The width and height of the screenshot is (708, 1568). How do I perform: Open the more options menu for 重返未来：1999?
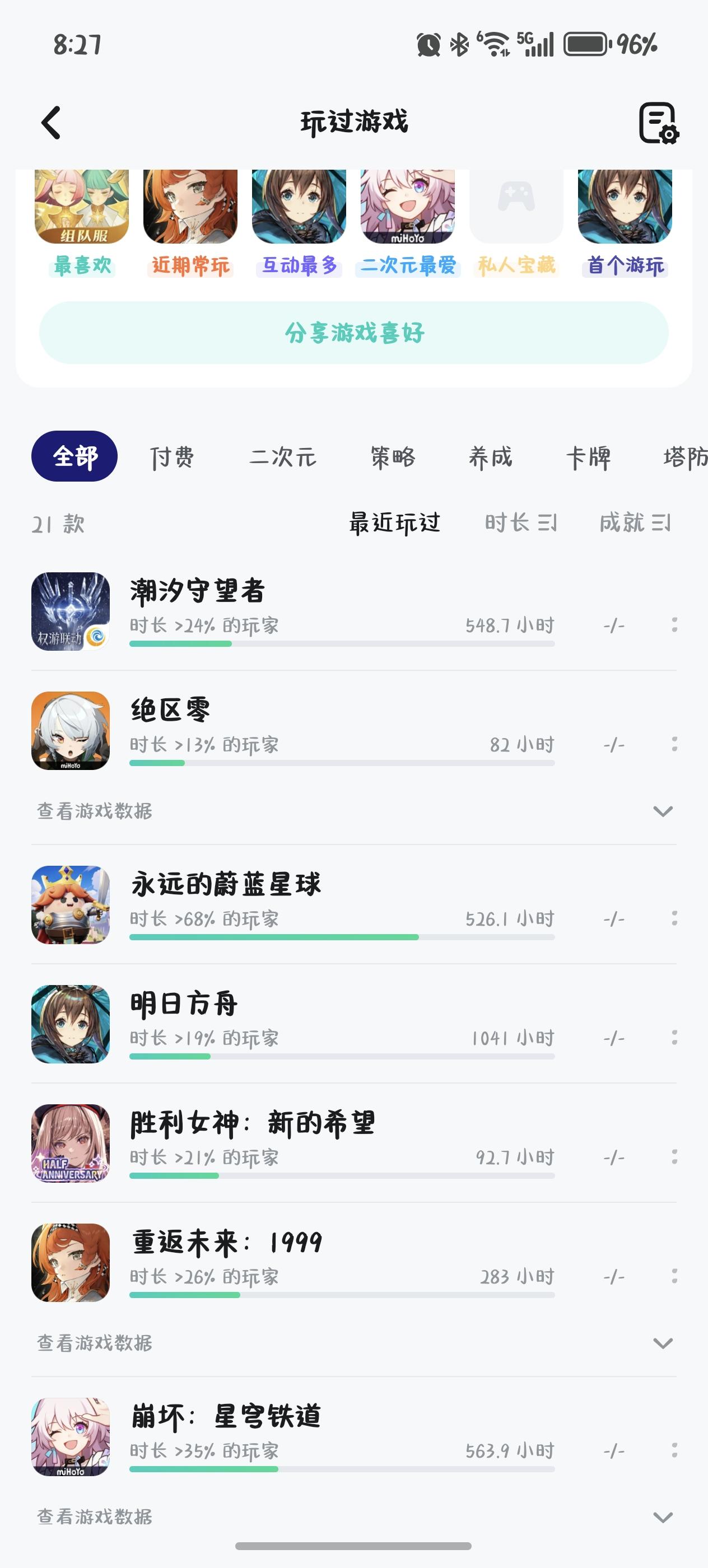pyautogui.click(x=673, y=1276)
